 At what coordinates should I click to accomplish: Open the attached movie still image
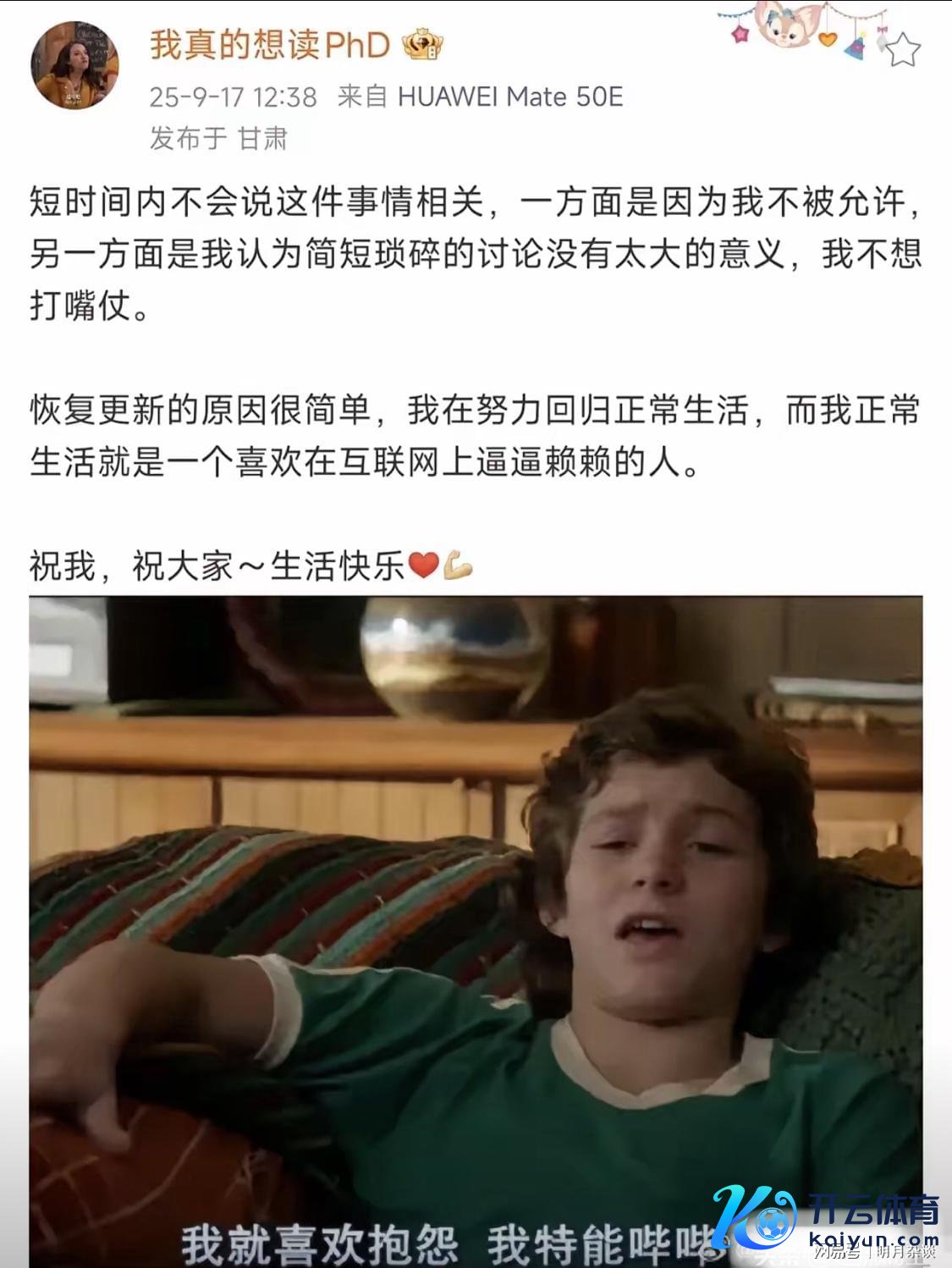click(476, 931)
